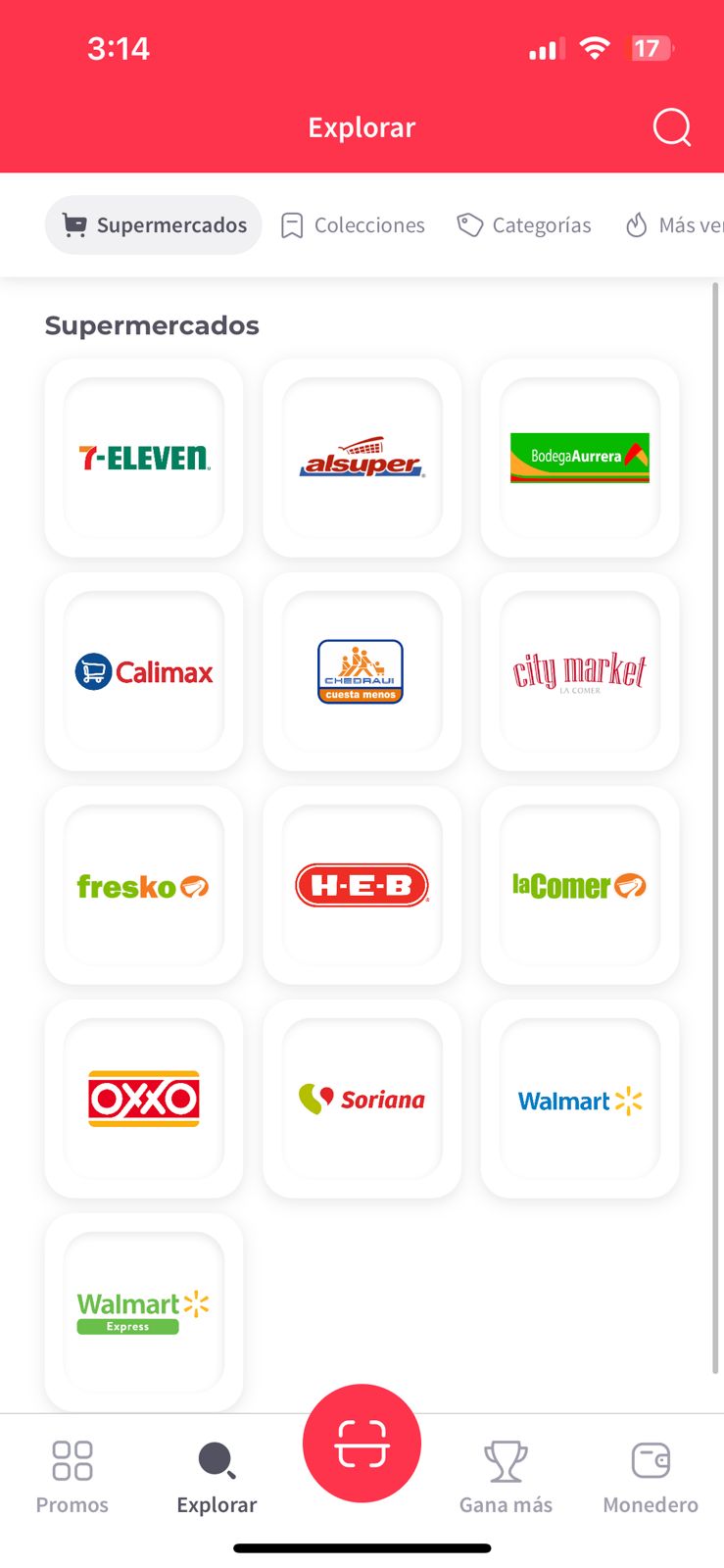Image resolution: width=724 pixels, height=1568 pixels.
Task: Open the Monedero tab
Action: pos(651,1477)
